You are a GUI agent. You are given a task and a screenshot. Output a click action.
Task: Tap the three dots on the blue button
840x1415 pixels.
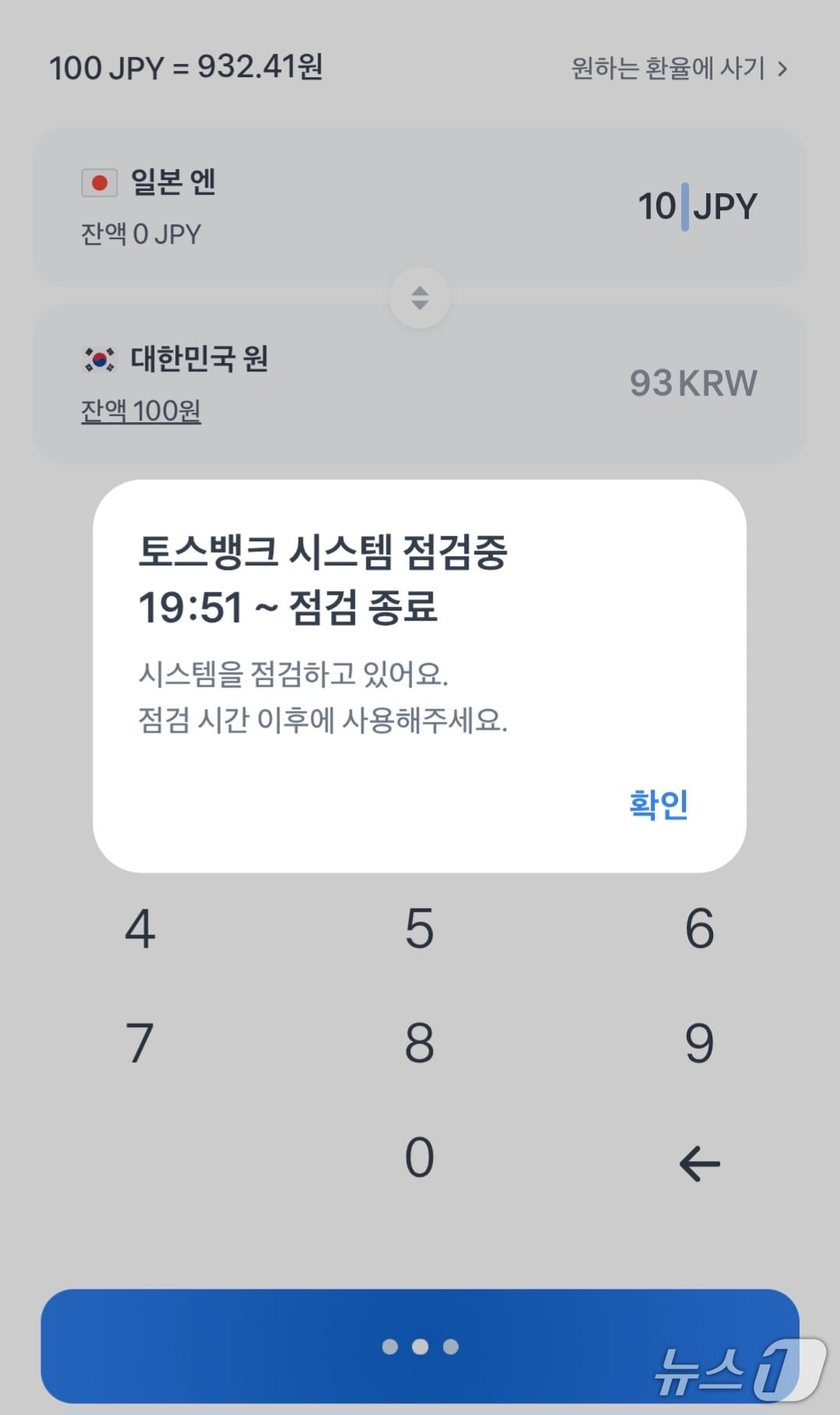pos(420,1349)
